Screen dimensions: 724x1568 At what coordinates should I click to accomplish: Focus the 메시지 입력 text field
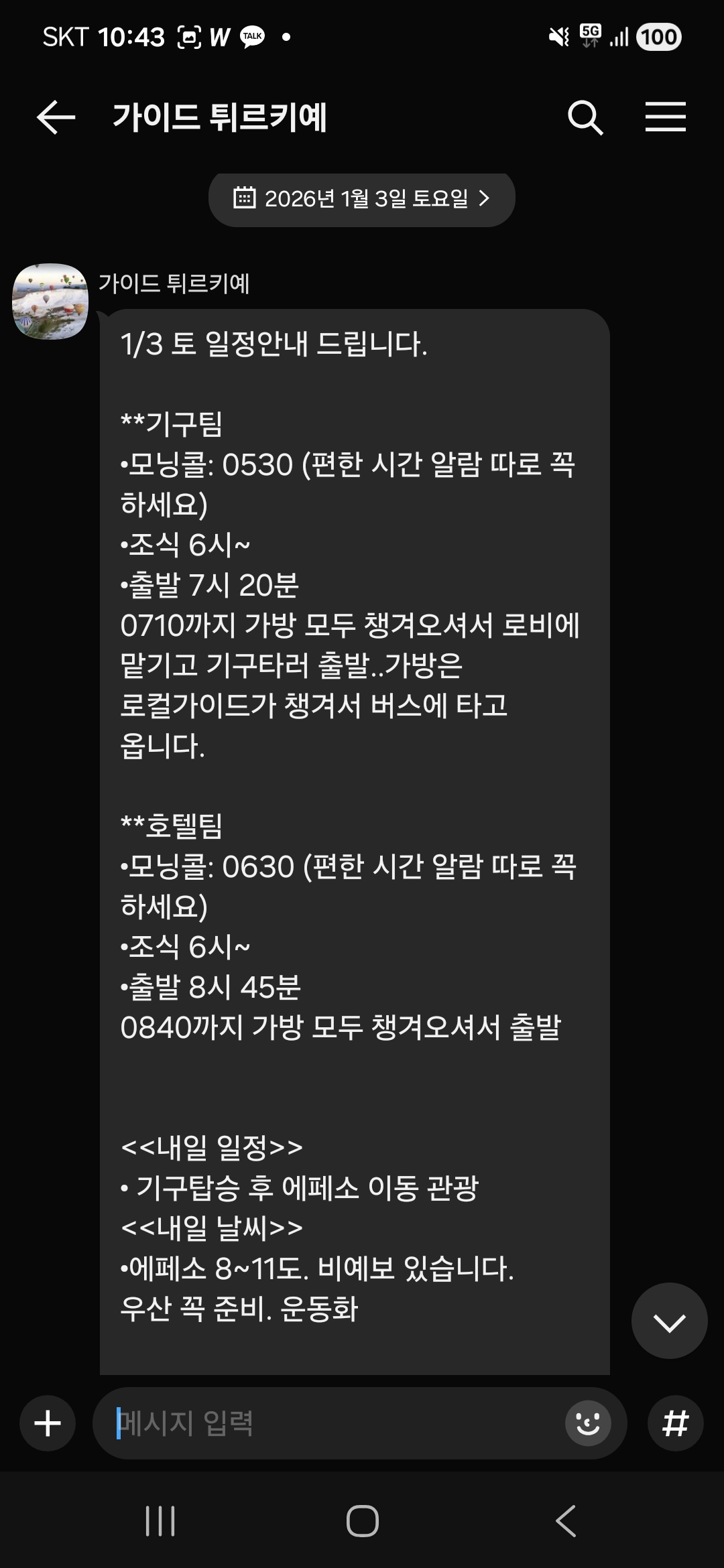tap(335, 1423)
